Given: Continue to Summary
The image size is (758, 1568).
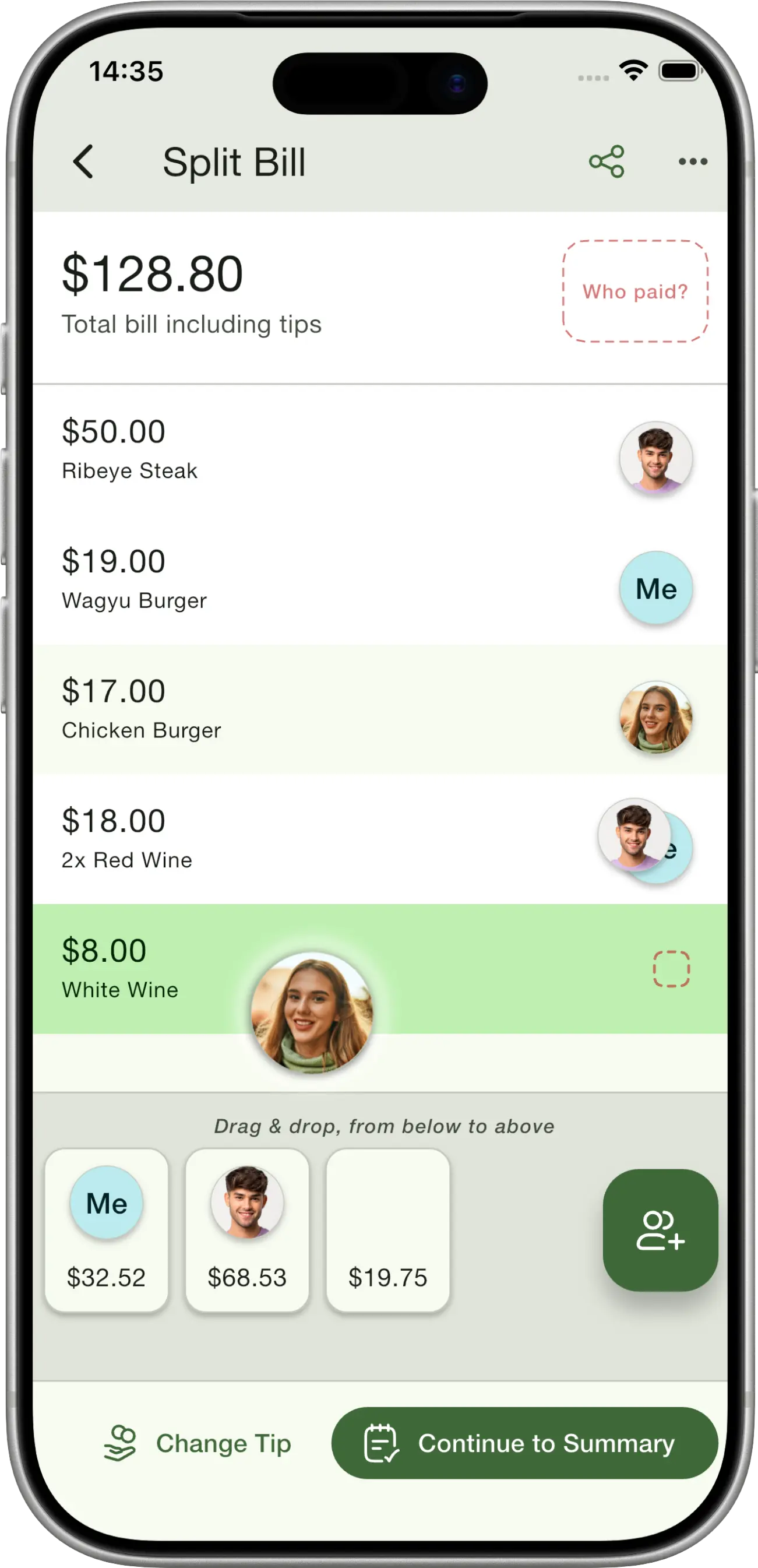Looking at the screenshot, I should pyautogui.click(x=524, y=1443).
